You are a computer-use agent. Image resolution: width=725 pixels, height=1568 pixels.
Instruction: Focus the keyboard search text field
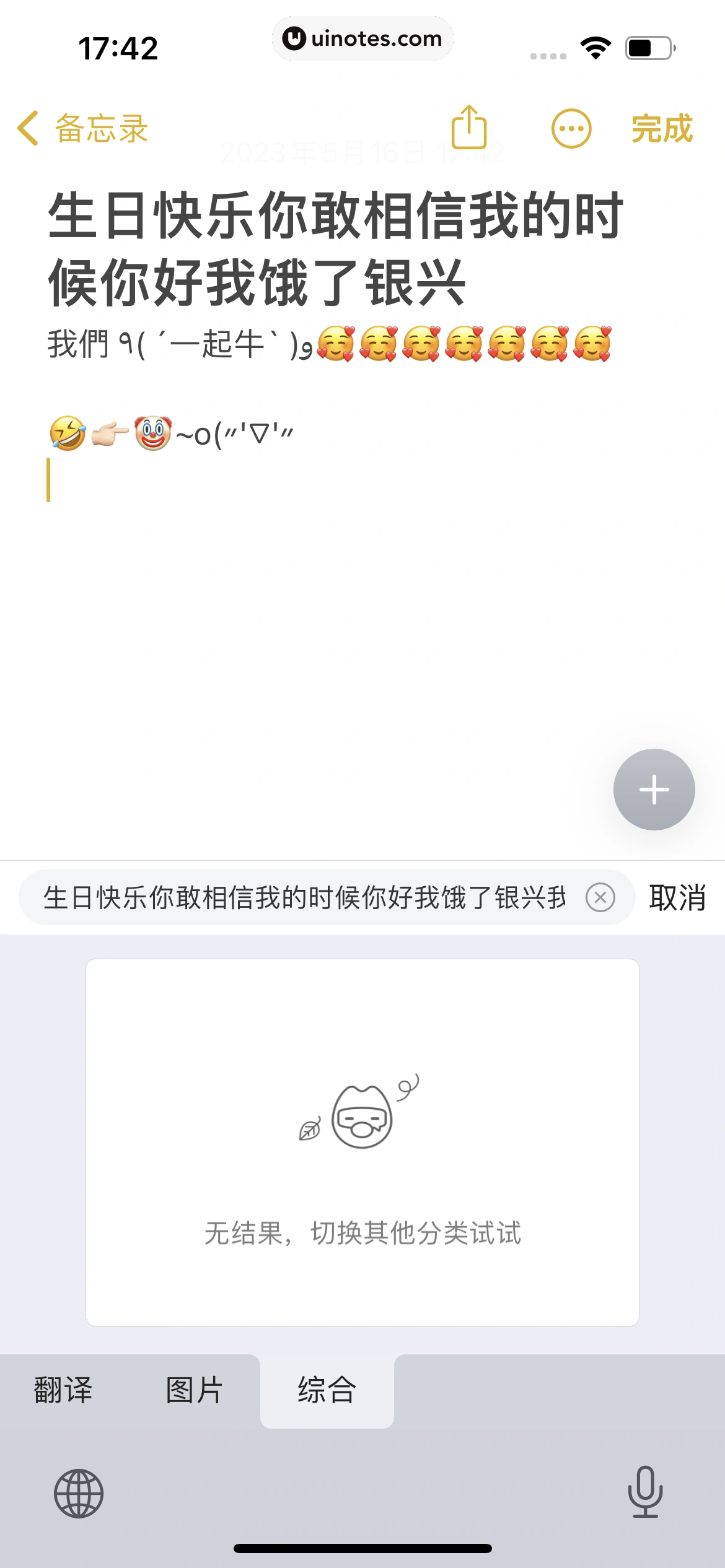point(304,897)
